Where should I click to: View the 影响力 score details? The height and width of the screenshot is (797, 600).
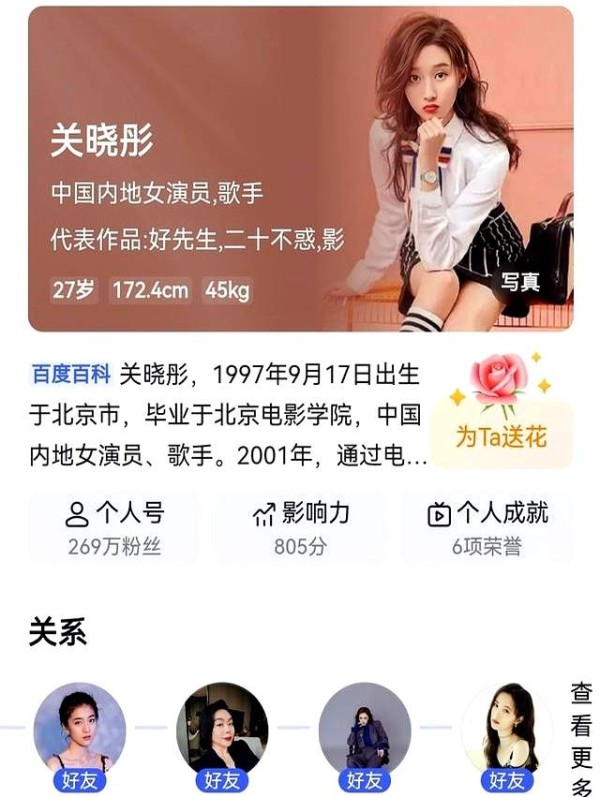tap(300, 528)
